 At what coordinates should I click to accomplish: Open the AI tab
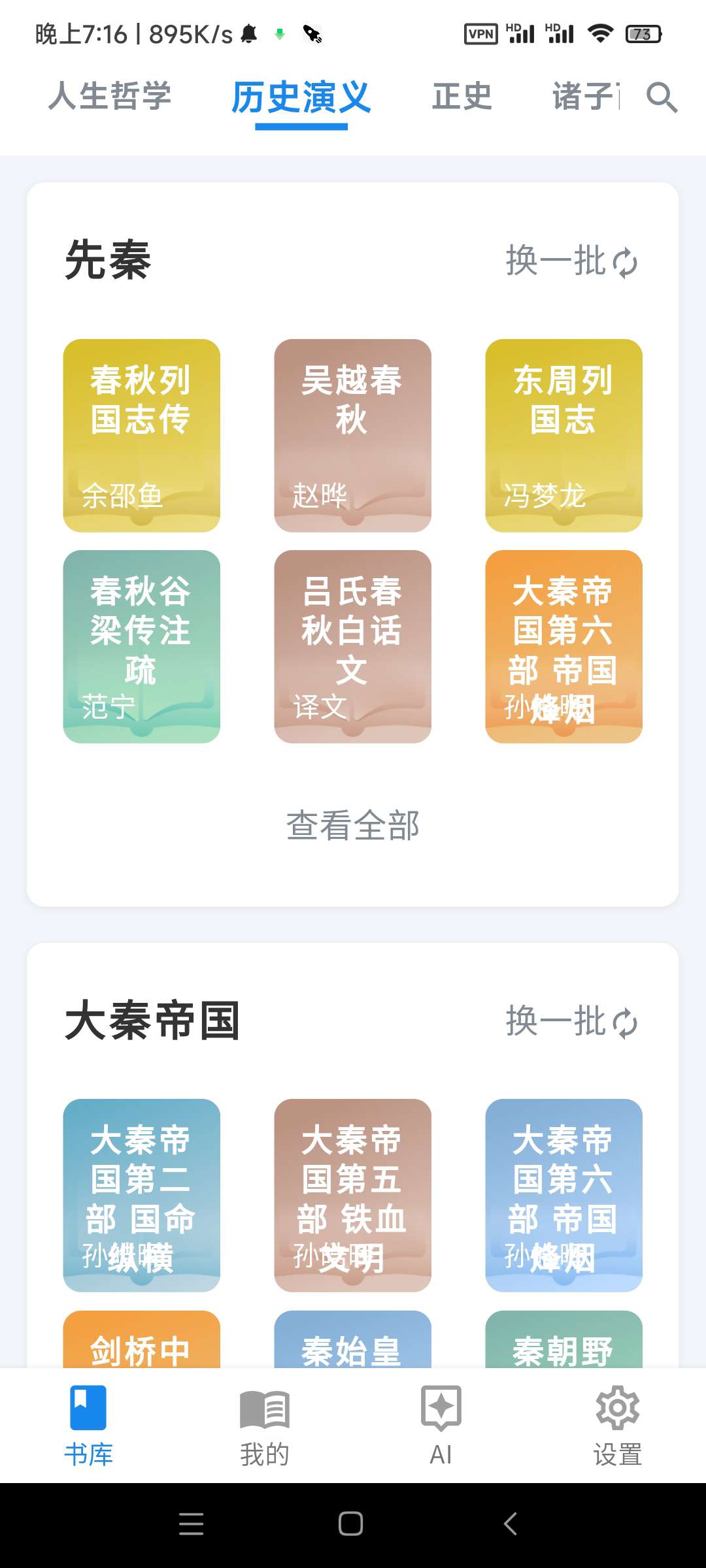coord(441,1426)
